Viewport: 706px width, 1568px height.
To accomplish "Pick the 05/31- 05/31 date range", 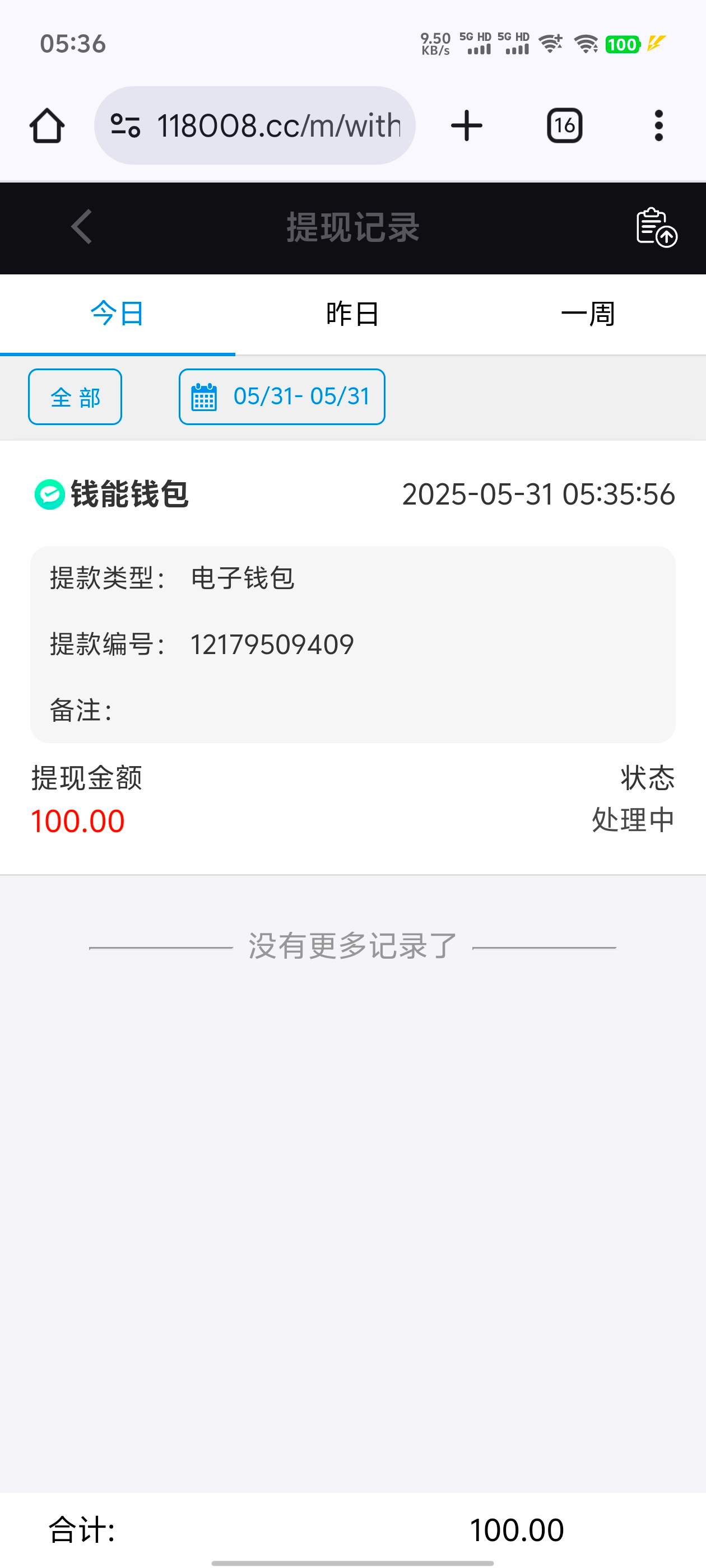I will (282, 397).
